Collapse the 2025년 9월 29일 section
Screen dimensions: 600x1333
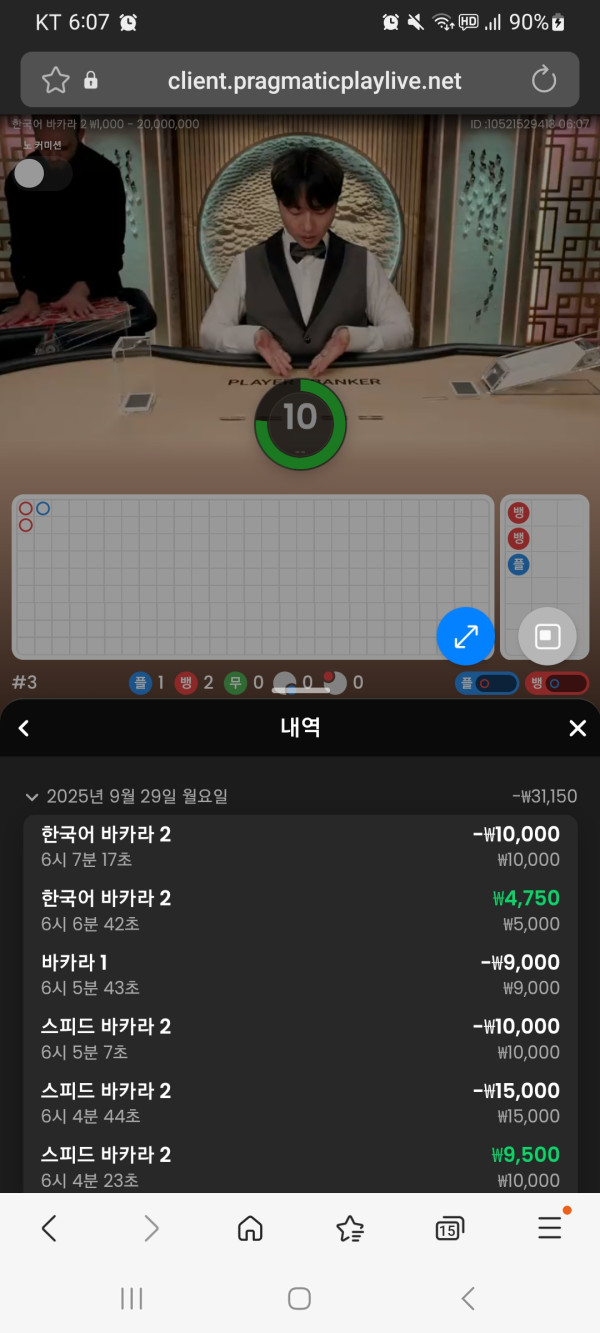(x=32, y=797)
